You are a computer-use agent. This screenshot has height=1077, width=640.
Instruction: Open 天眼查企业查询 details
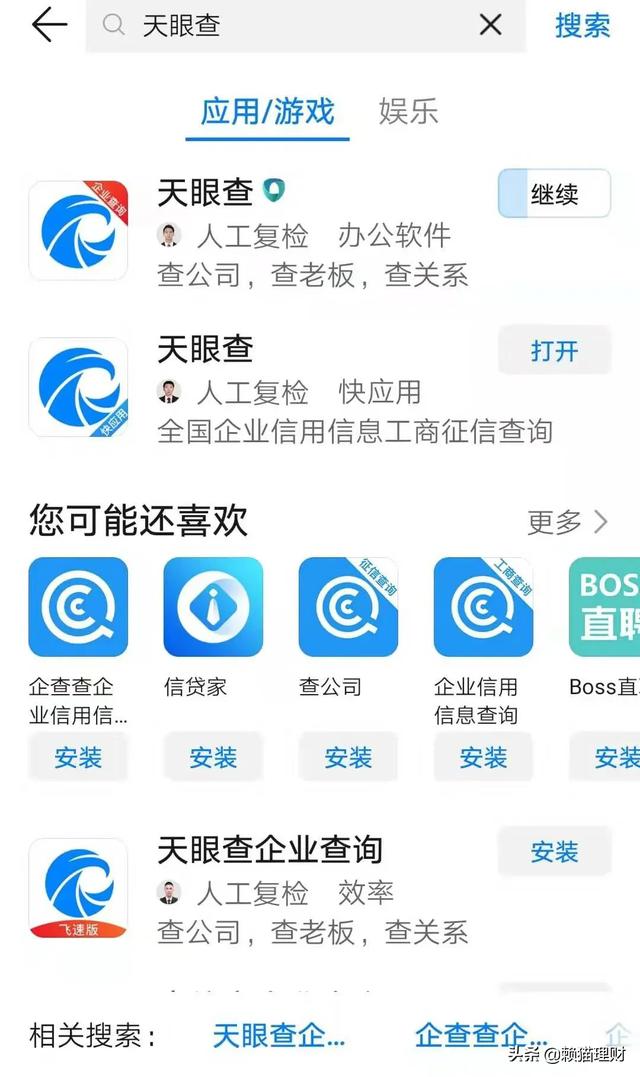tap(270, 851)
